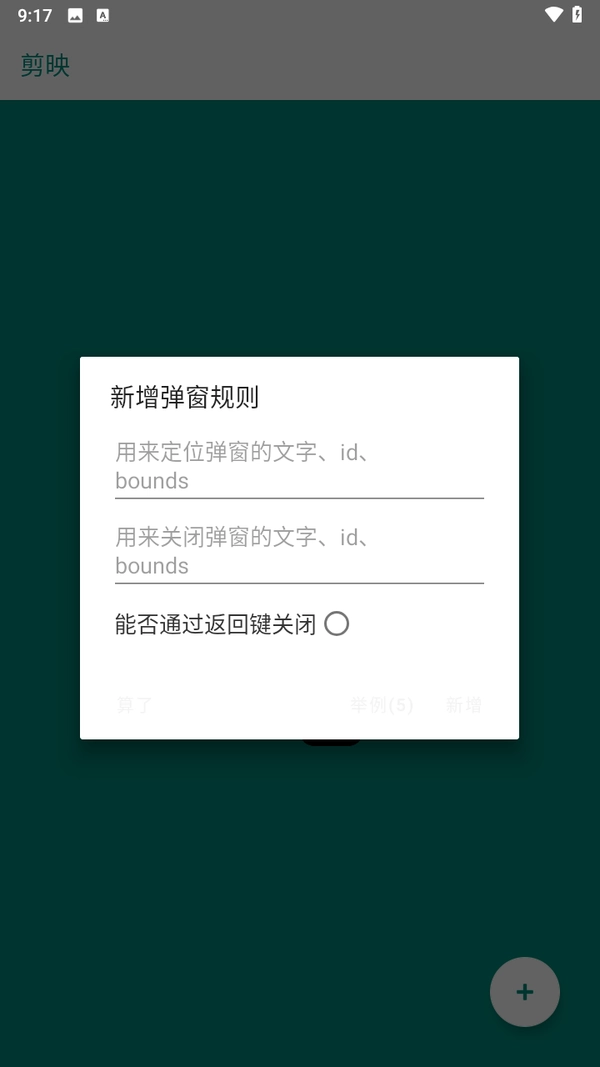This screenshot has height=1067, width=600.
Task: Cancel the dialog with 算了
Action: 134,705
